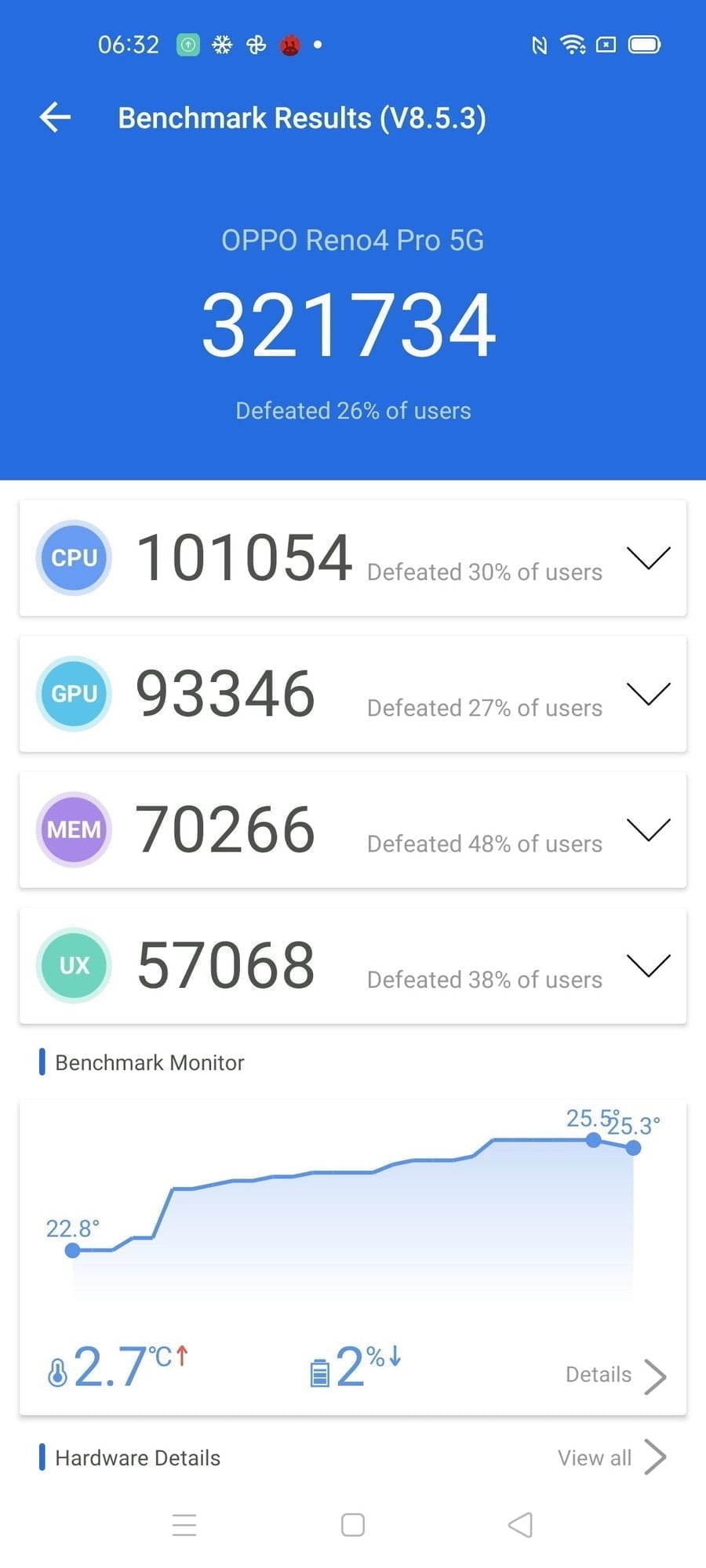706x1568 pixels.
Task: Open recent apps from the navigation bar
Action: tap(184, 1525)
